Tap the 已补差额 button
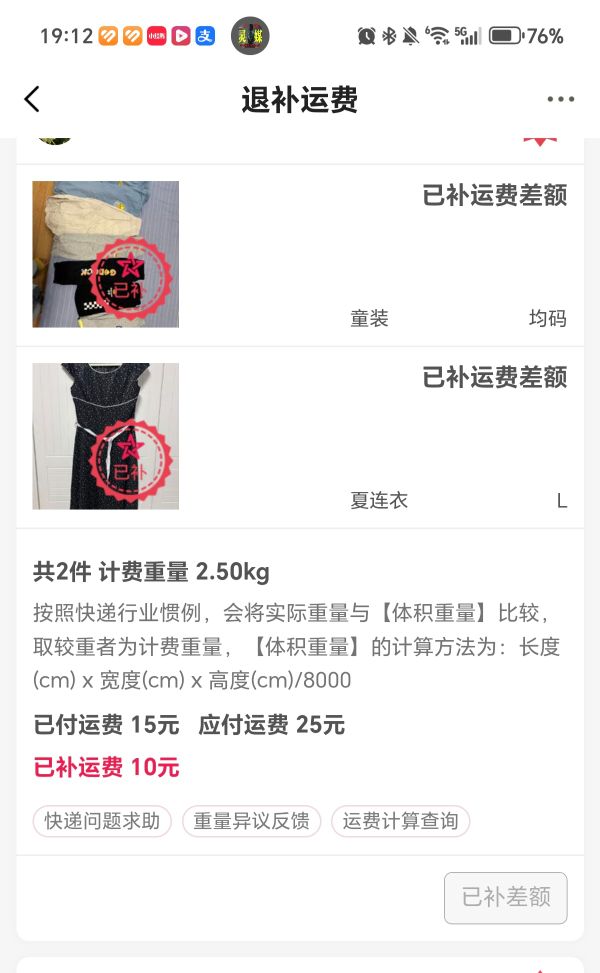600x973 pixels. (506, 897)
